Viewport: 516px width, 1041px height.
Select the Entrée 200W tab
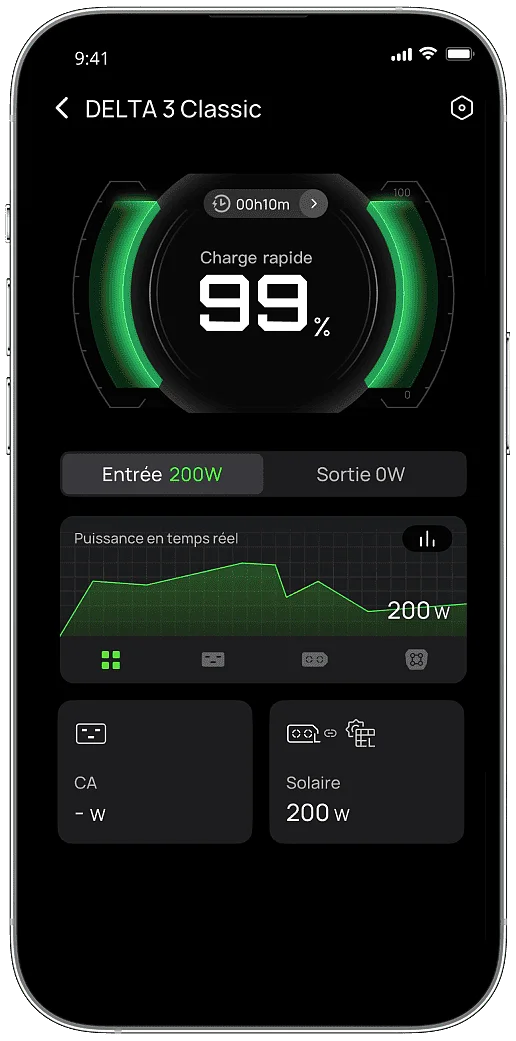tap(162, 474)
